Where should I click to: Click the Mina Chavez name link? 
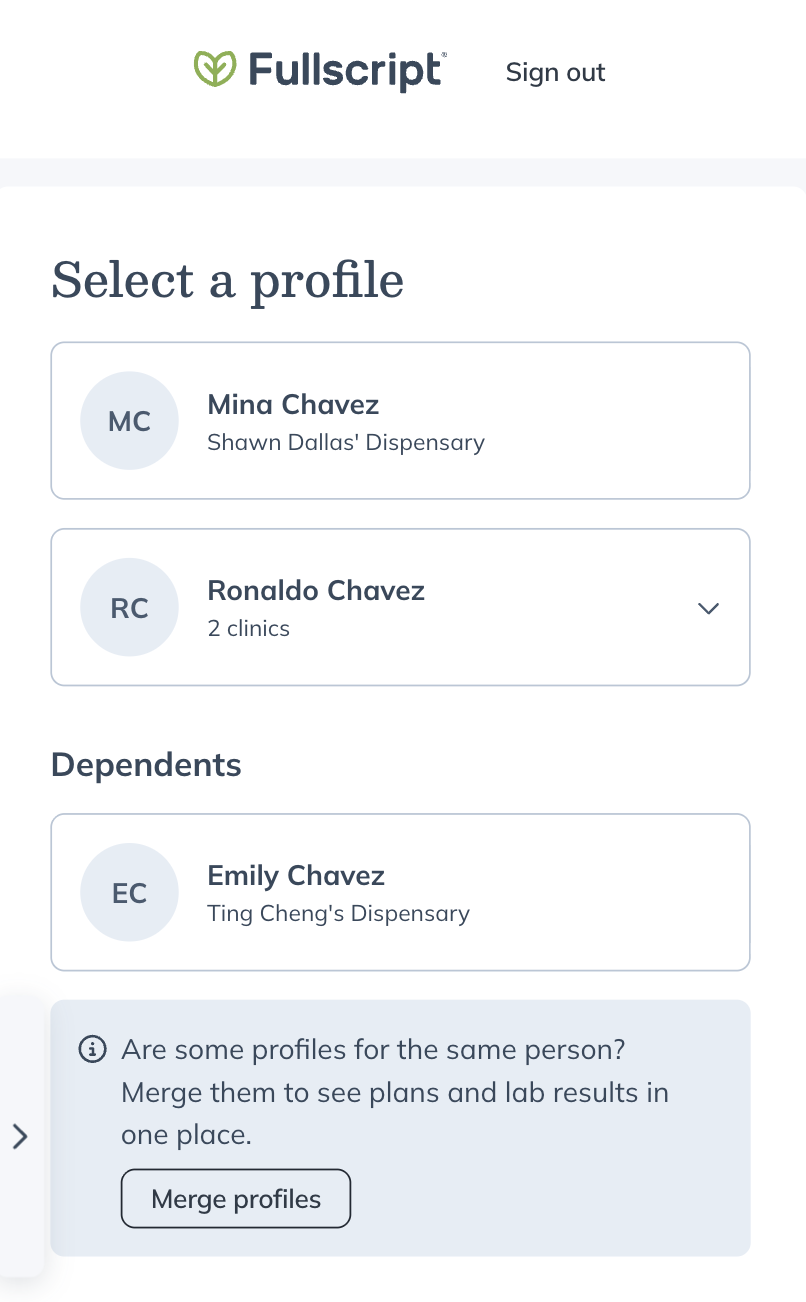[293, 404]
